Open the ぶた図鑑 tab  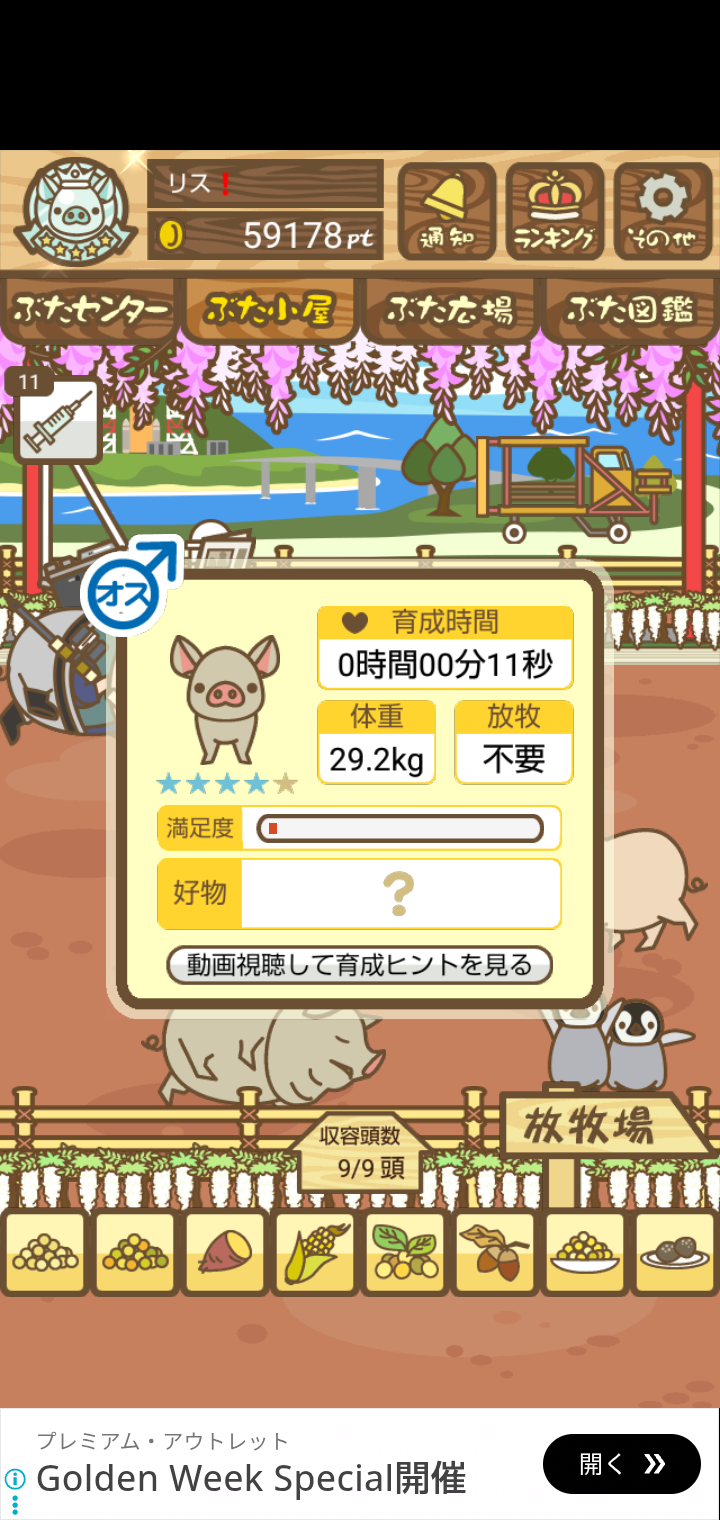(x=630, y=310)
